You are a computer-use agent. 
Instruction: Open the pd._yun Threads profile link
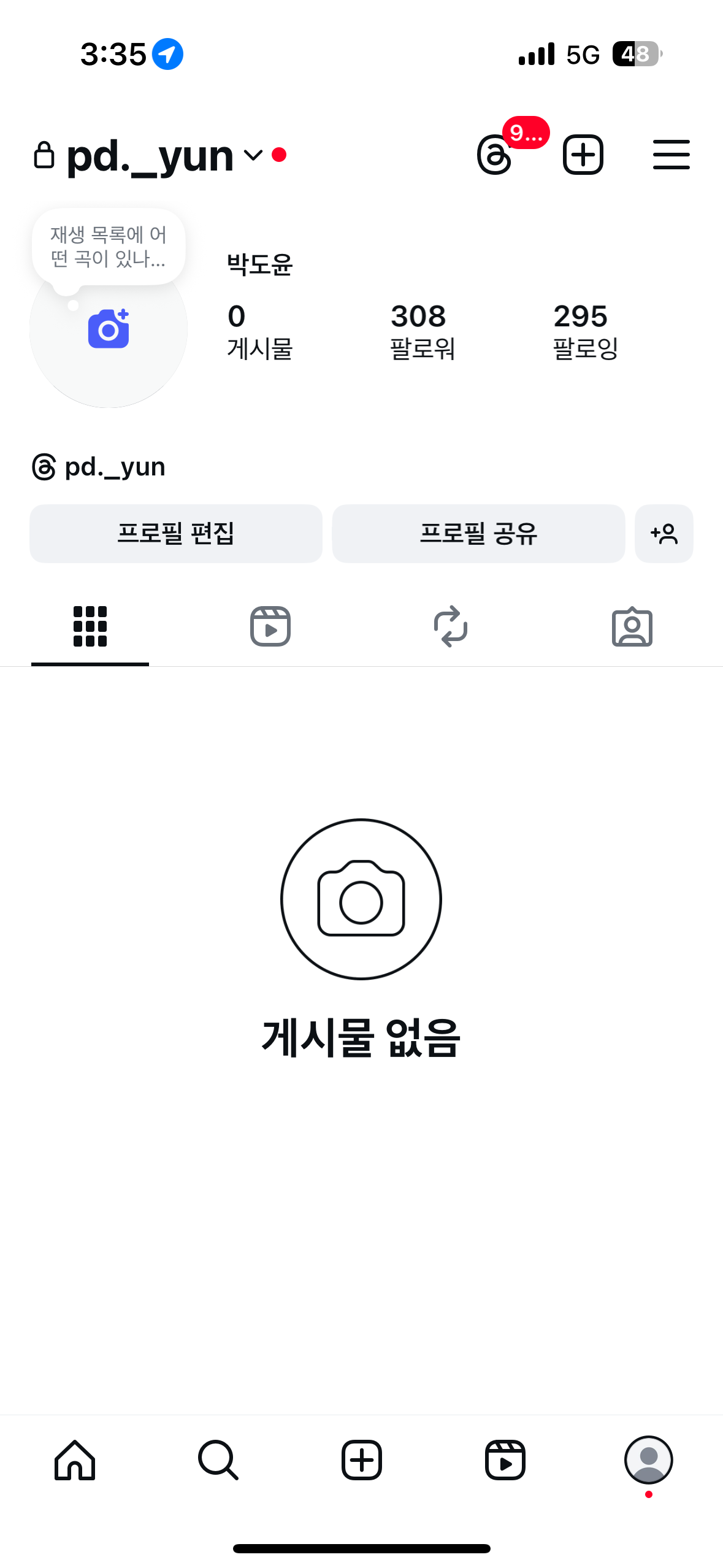click(x=99, y=467)
